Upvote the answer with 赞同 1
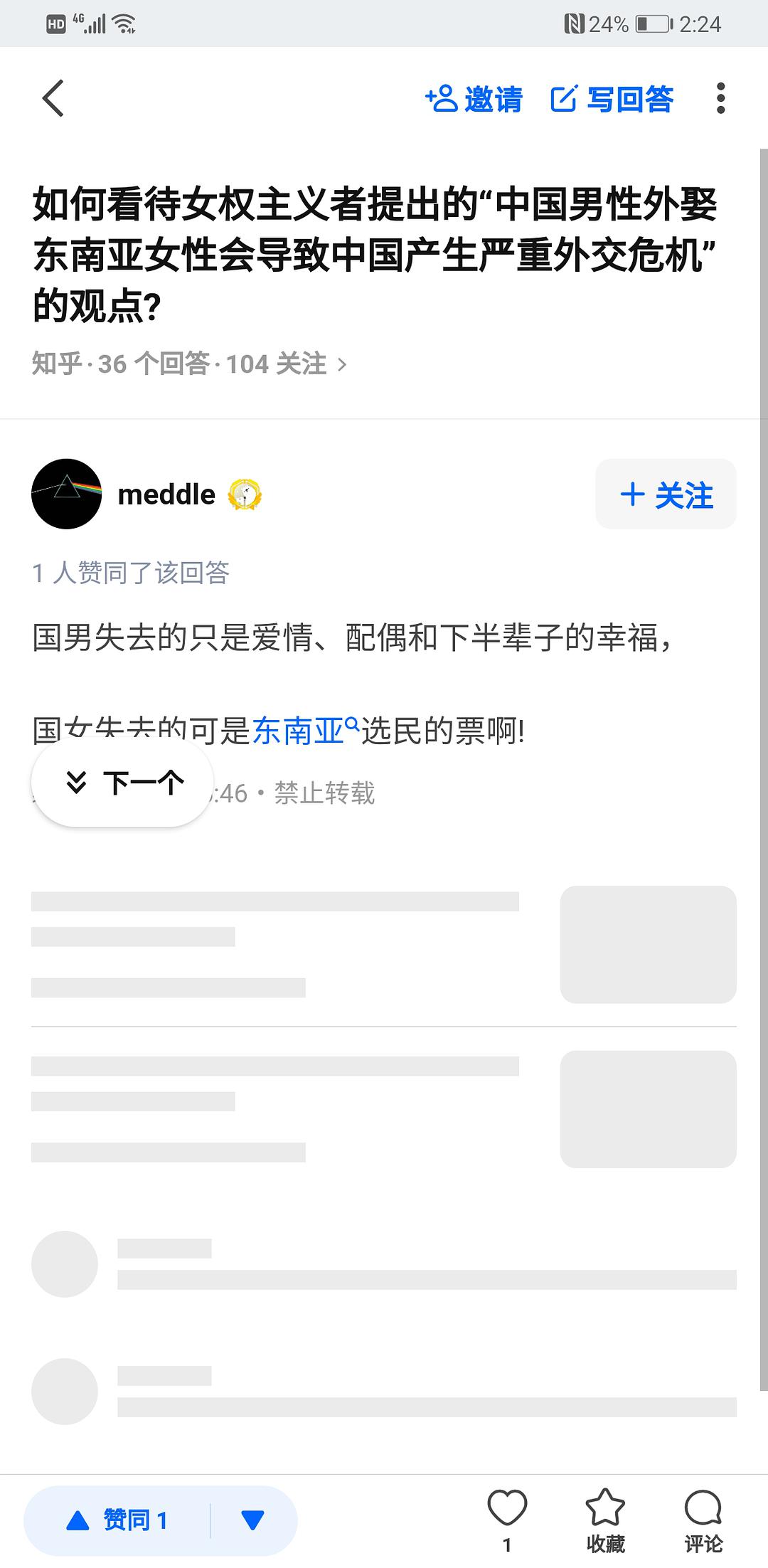 coord(118,1520)
